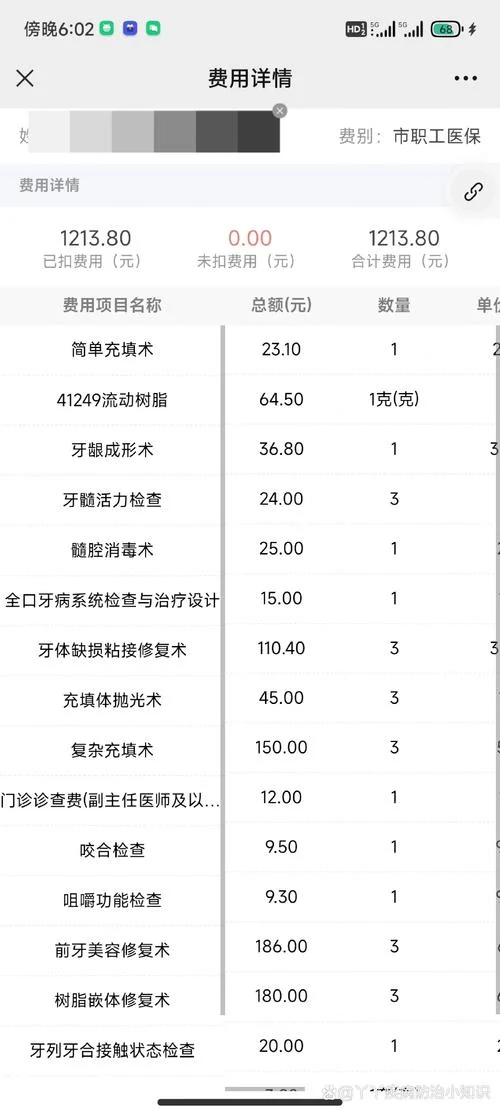The width and height of the screenshot is (500, 1111).
Task: Tap the floating link icon
Action: click(x=473, y=191)
